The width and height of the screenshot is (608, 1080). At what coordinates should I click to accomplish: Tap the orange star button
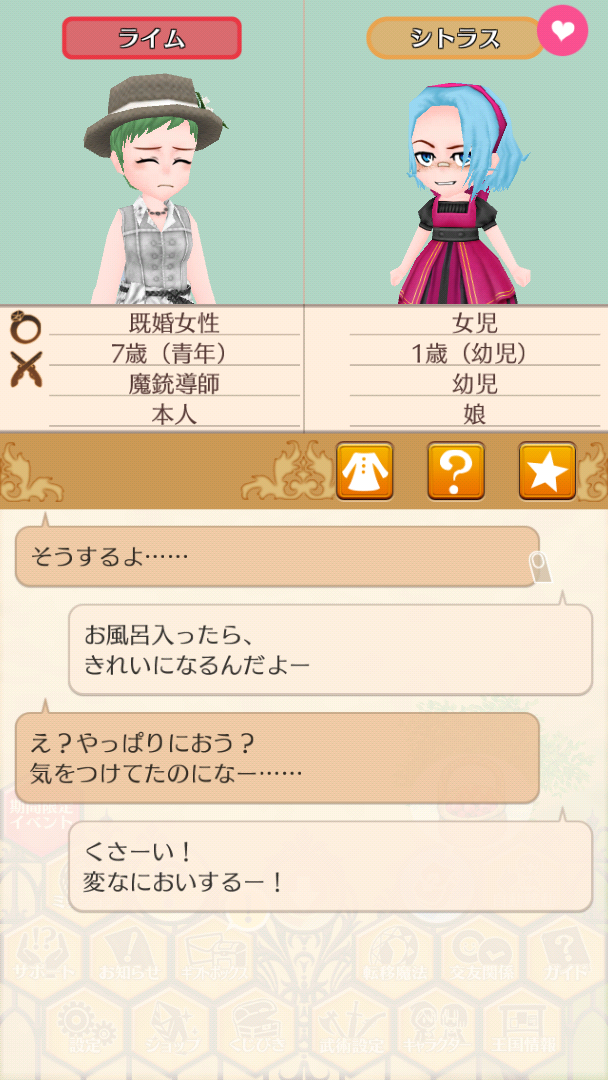tap(547, 470)
